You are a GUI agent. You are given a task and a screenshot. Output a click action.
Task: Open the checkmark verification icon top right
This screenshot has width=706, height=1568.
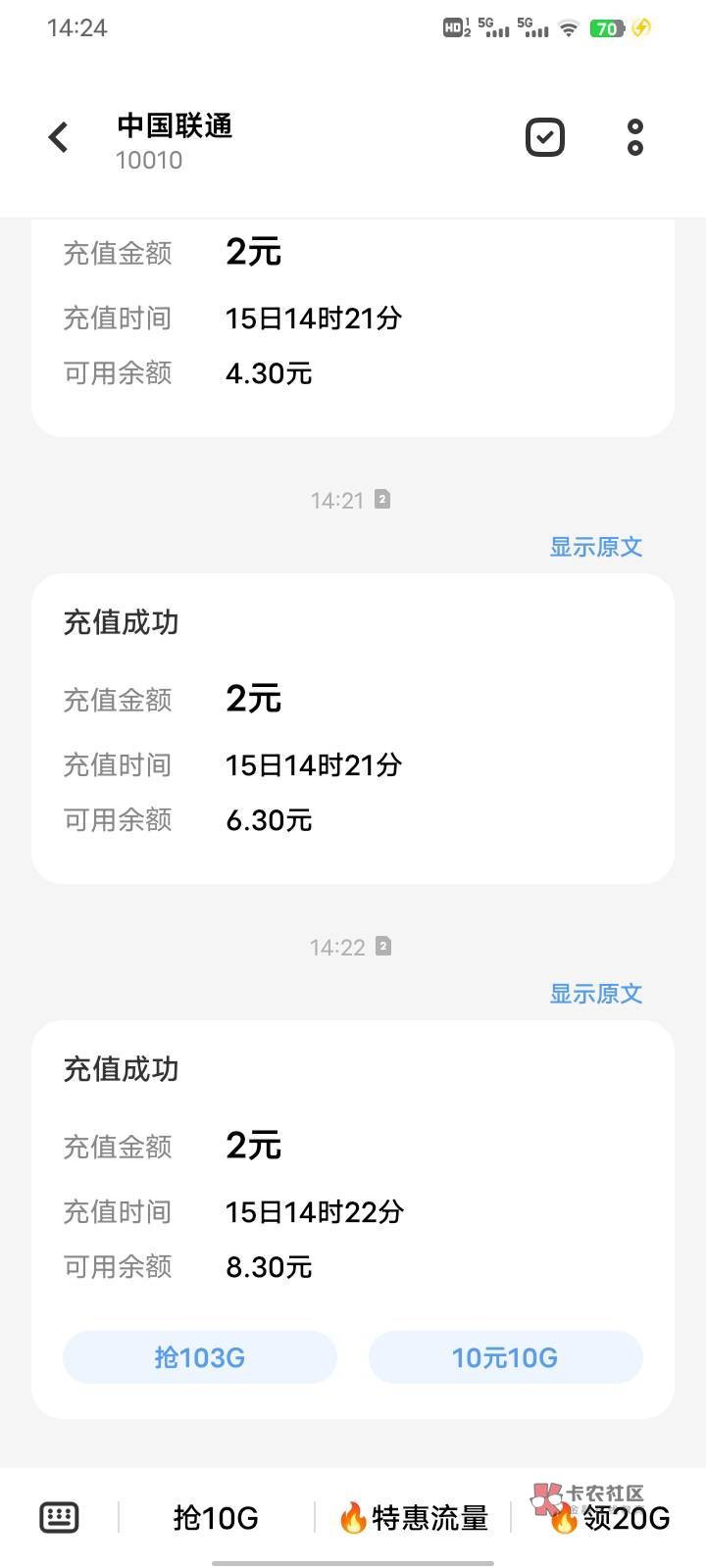click(545, 137)
